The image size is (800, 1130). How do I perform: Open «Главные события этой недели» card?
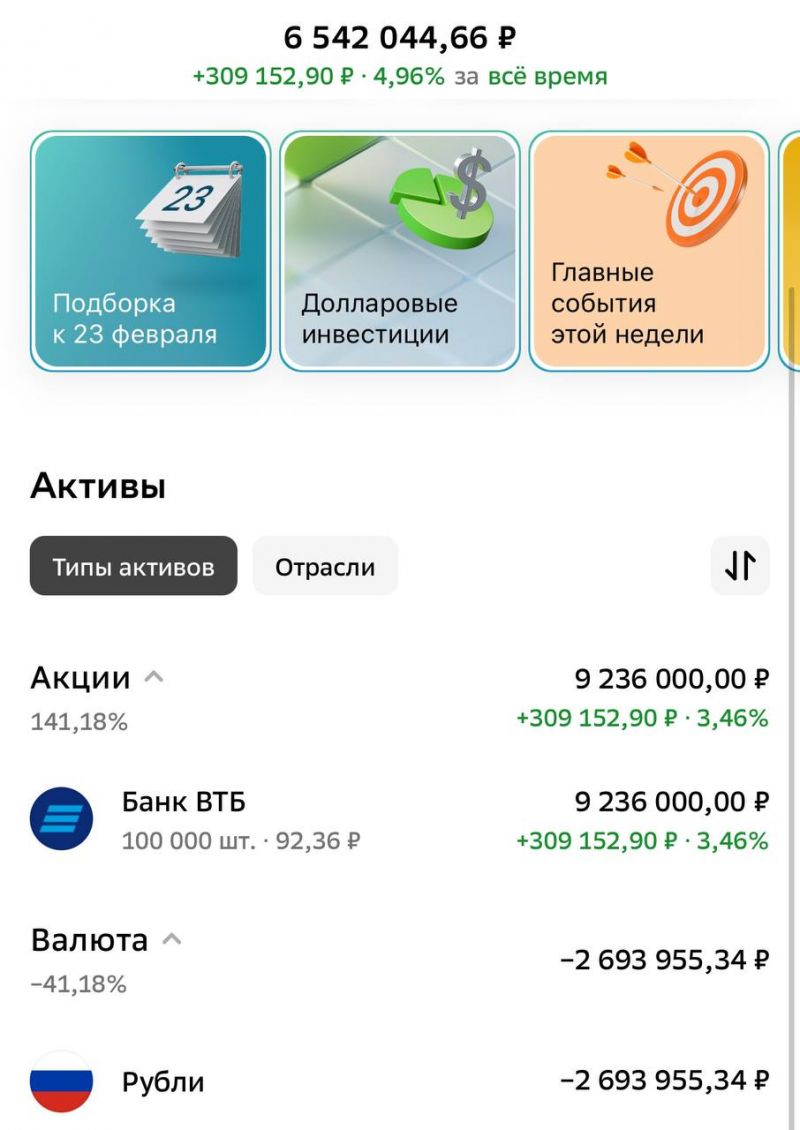click(x=648, y=251)
